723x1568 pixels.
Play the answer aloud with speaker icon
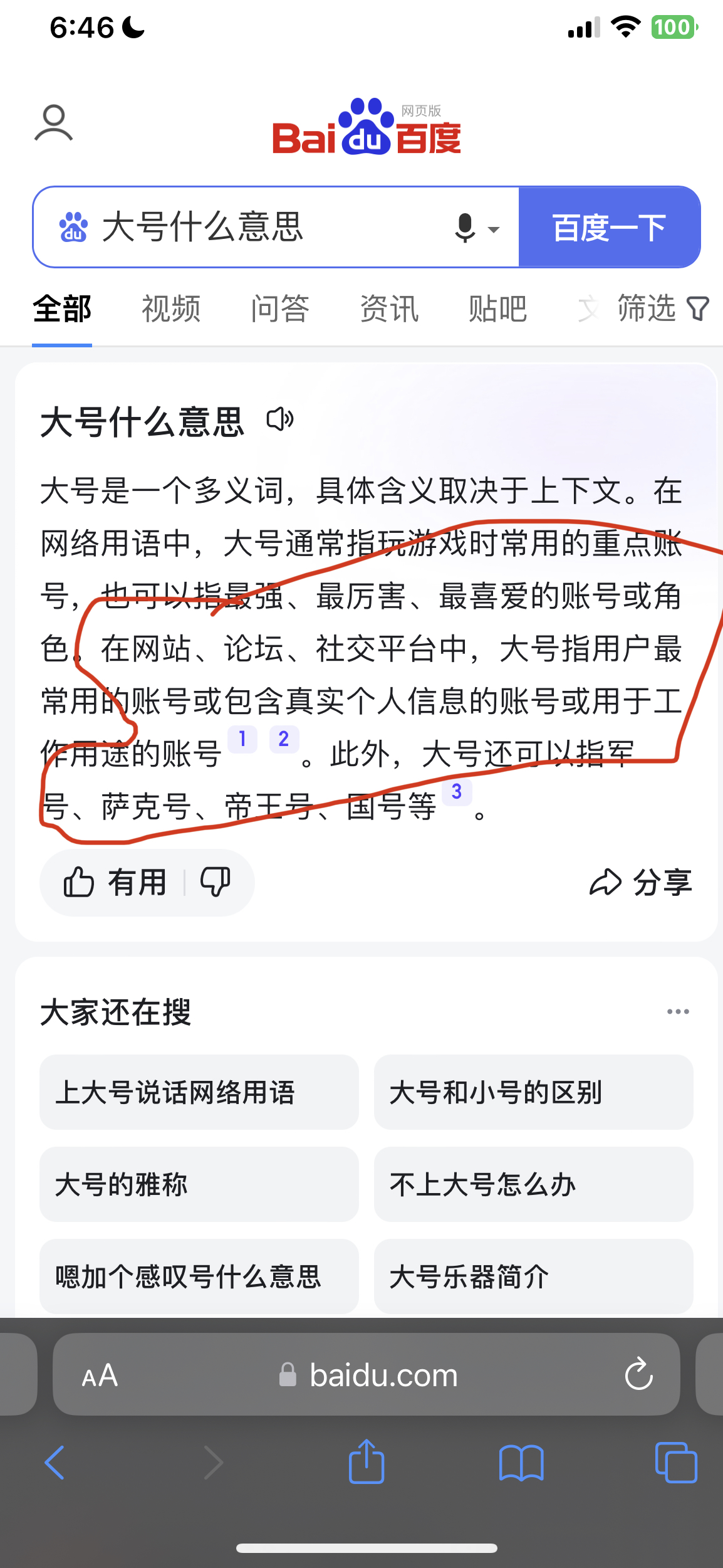click(x=279, y=419)
